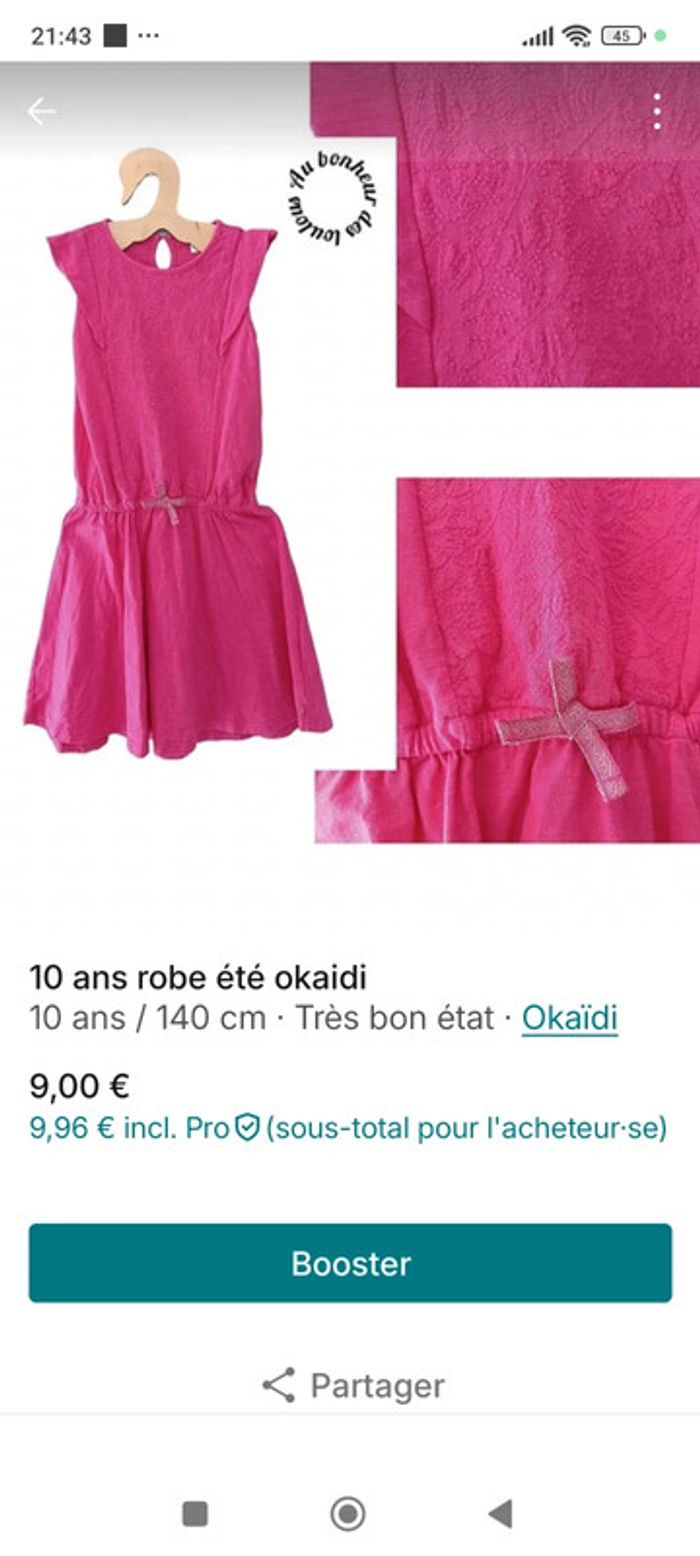Open the three-dot overflow menu
This screenshot has width=700, height=1556.
coord(657,112)
